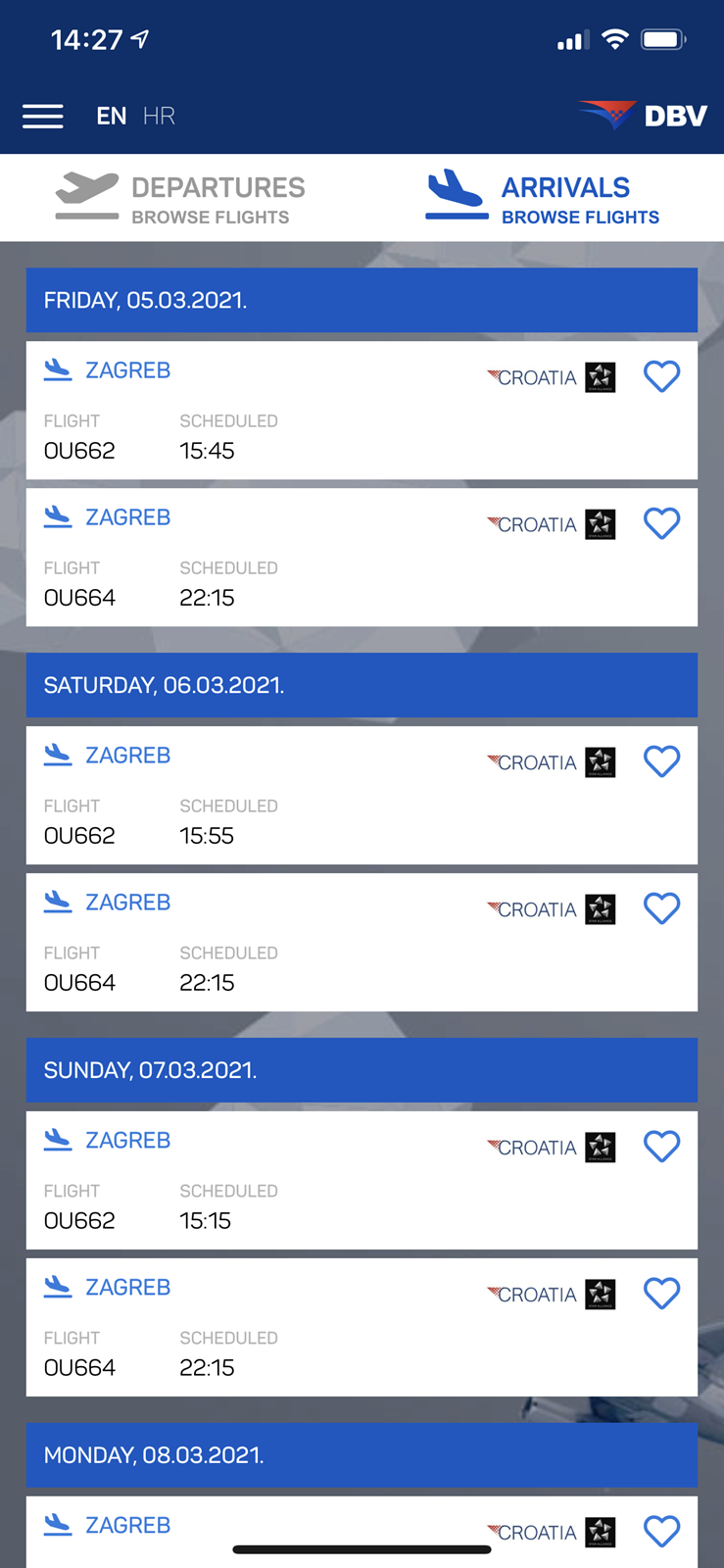Switch to Departures tab

click(180, 198)
